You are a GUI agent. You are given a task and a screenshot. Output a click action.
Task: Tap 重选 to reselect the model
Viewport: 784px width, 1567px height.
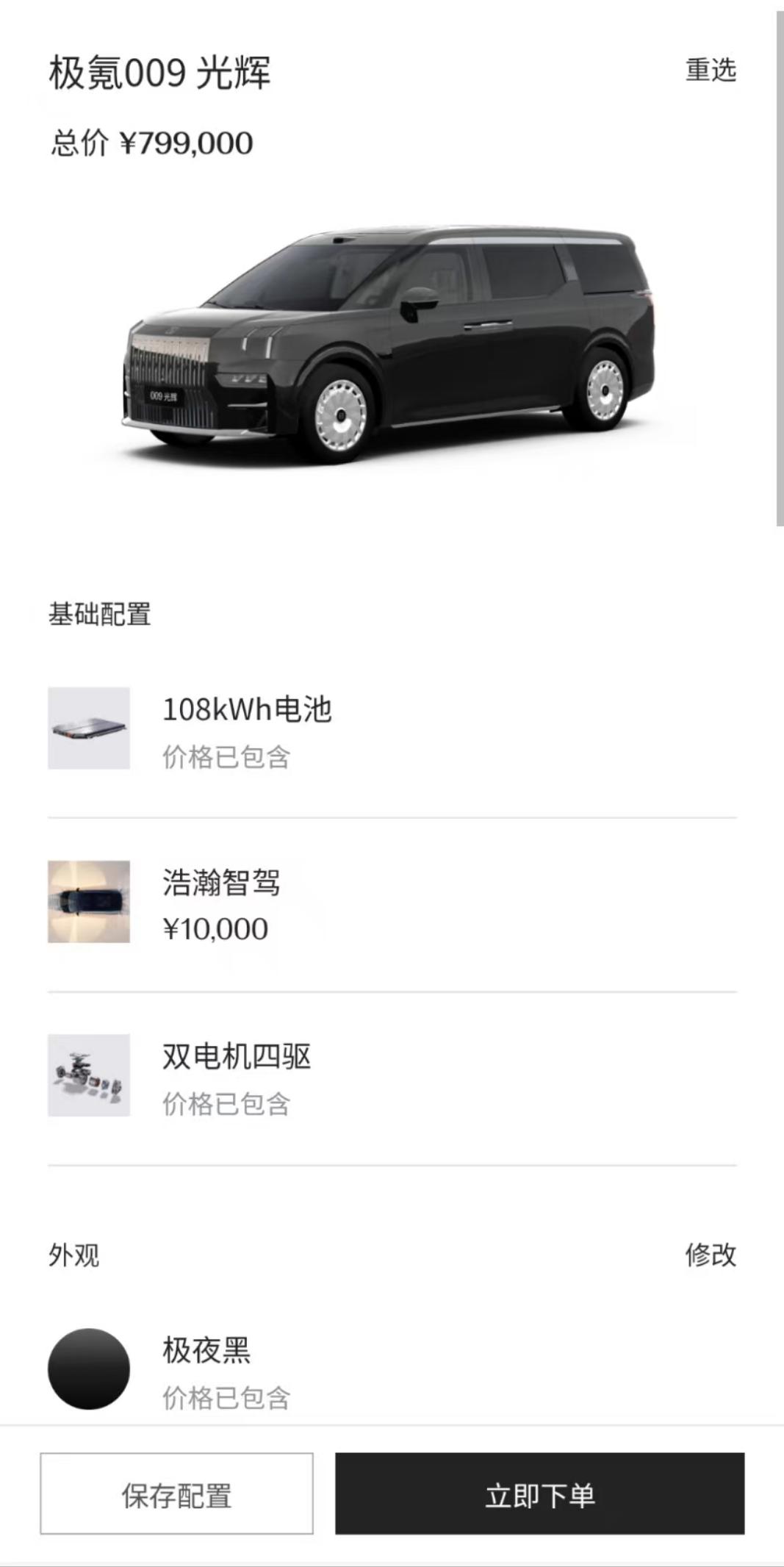[x=711, y=71]
